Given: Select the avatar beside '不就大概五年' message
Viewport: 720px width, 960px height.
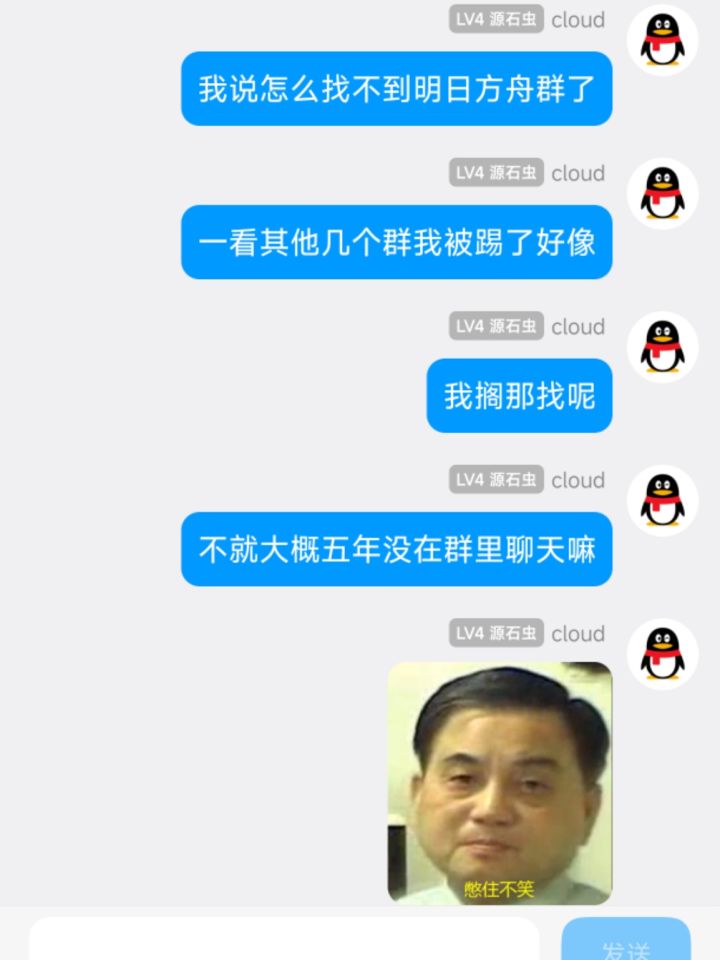Looking at the screenshot, I should point(662,499).
